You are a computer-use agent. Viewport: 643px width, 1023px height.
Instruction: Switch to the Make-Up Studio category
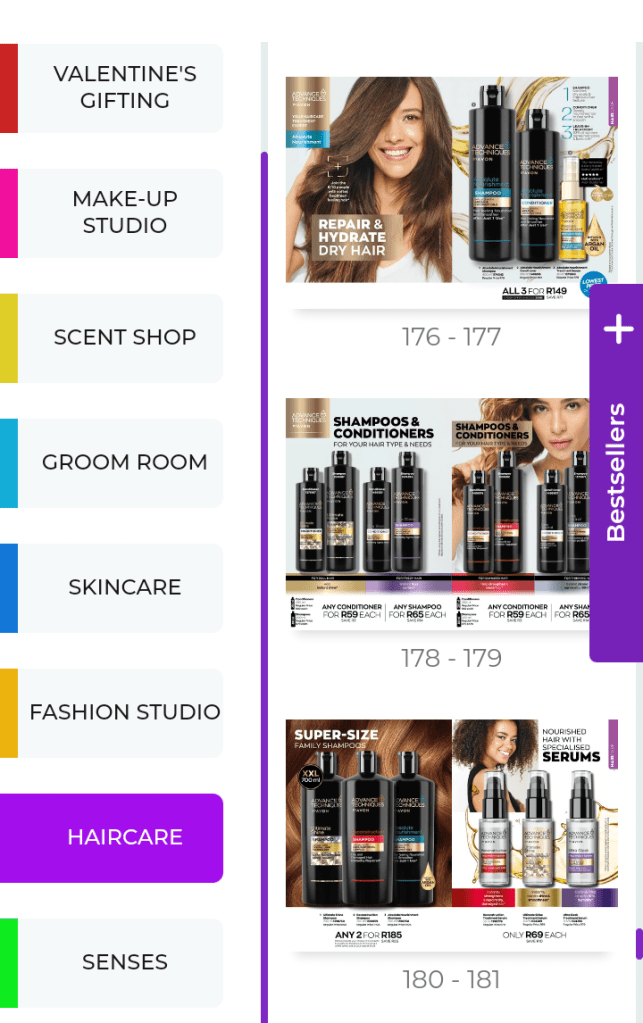click(124, 213)
